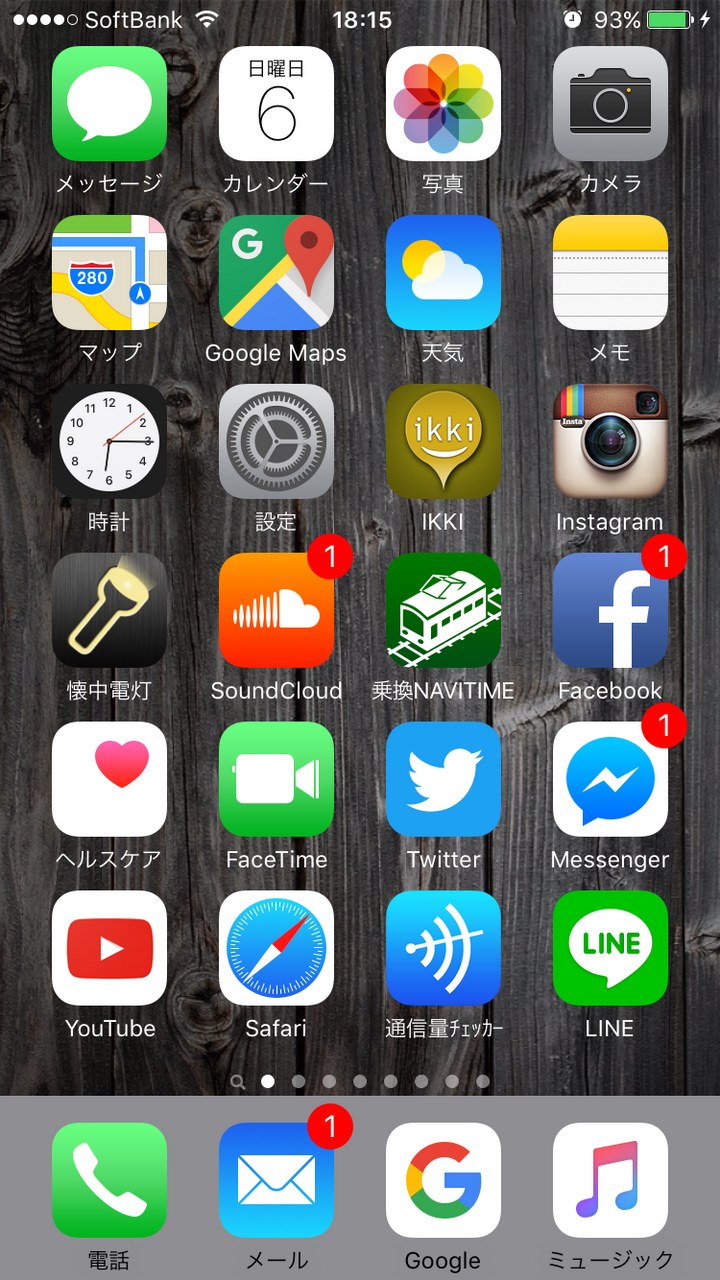720x1280 pixels.
Task: Launch the LINE app
Action: pos(610,949)
